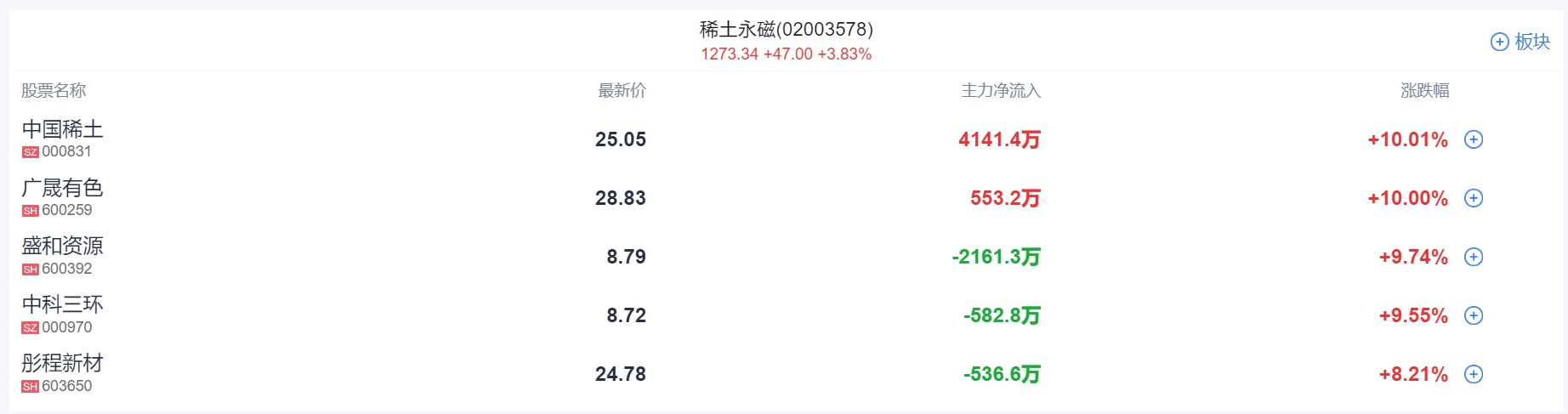Add 中国稀土 to watchlist with plus icon
This screenshot has width=1568, height=414.
tap(1474, 139)
